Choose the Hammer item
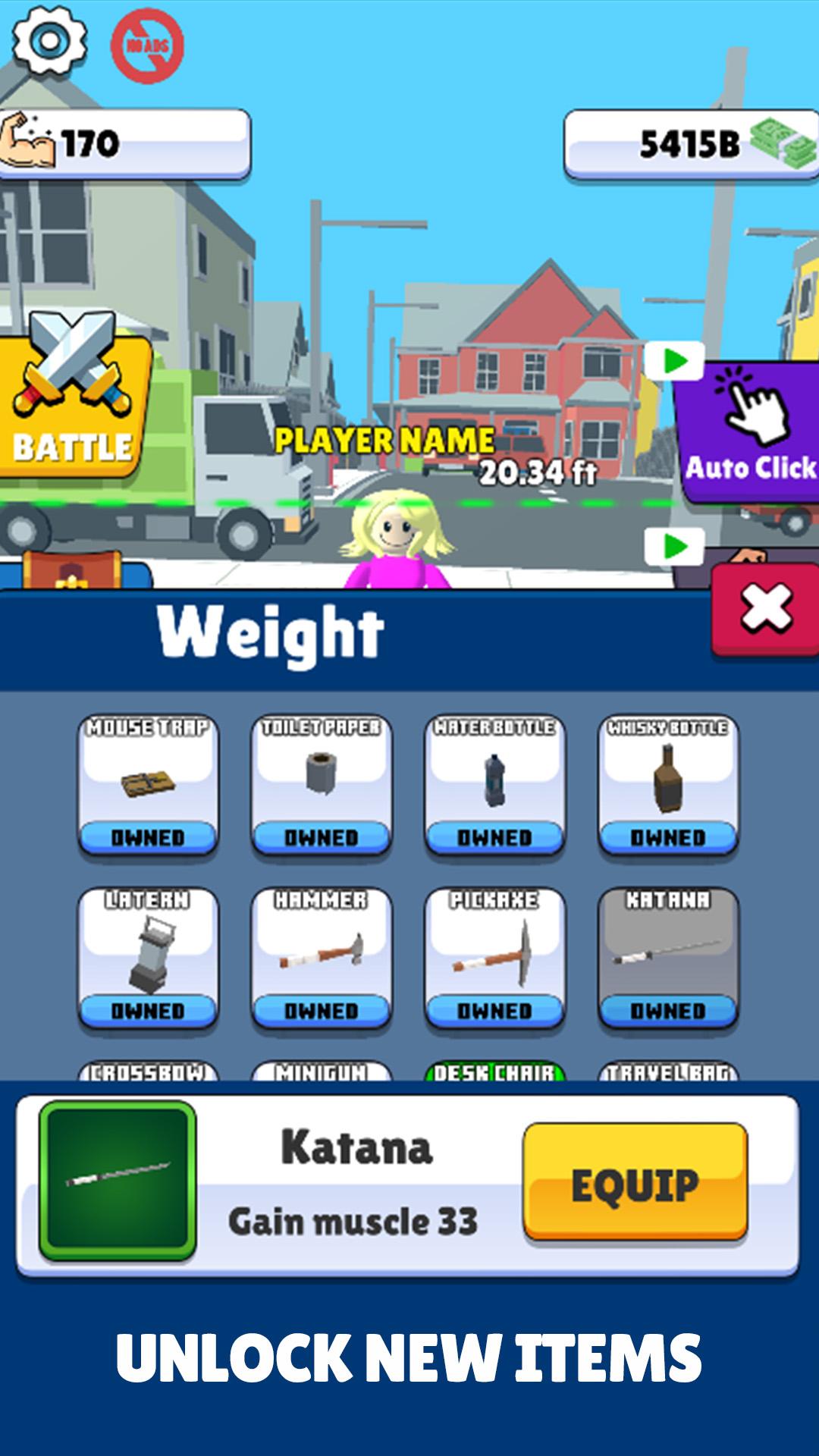819x1456 pixels. click(322, 958)
